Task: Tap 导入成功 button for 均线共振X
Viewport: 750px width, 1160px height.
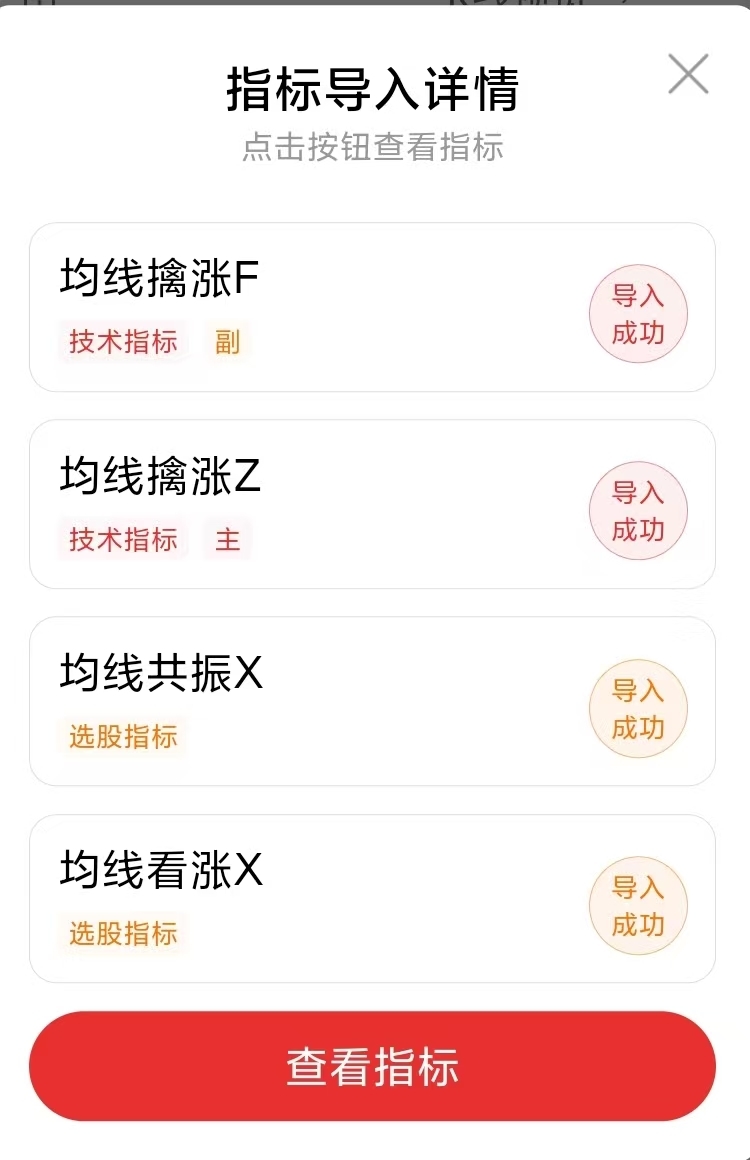Action: (x=638, y=708)
